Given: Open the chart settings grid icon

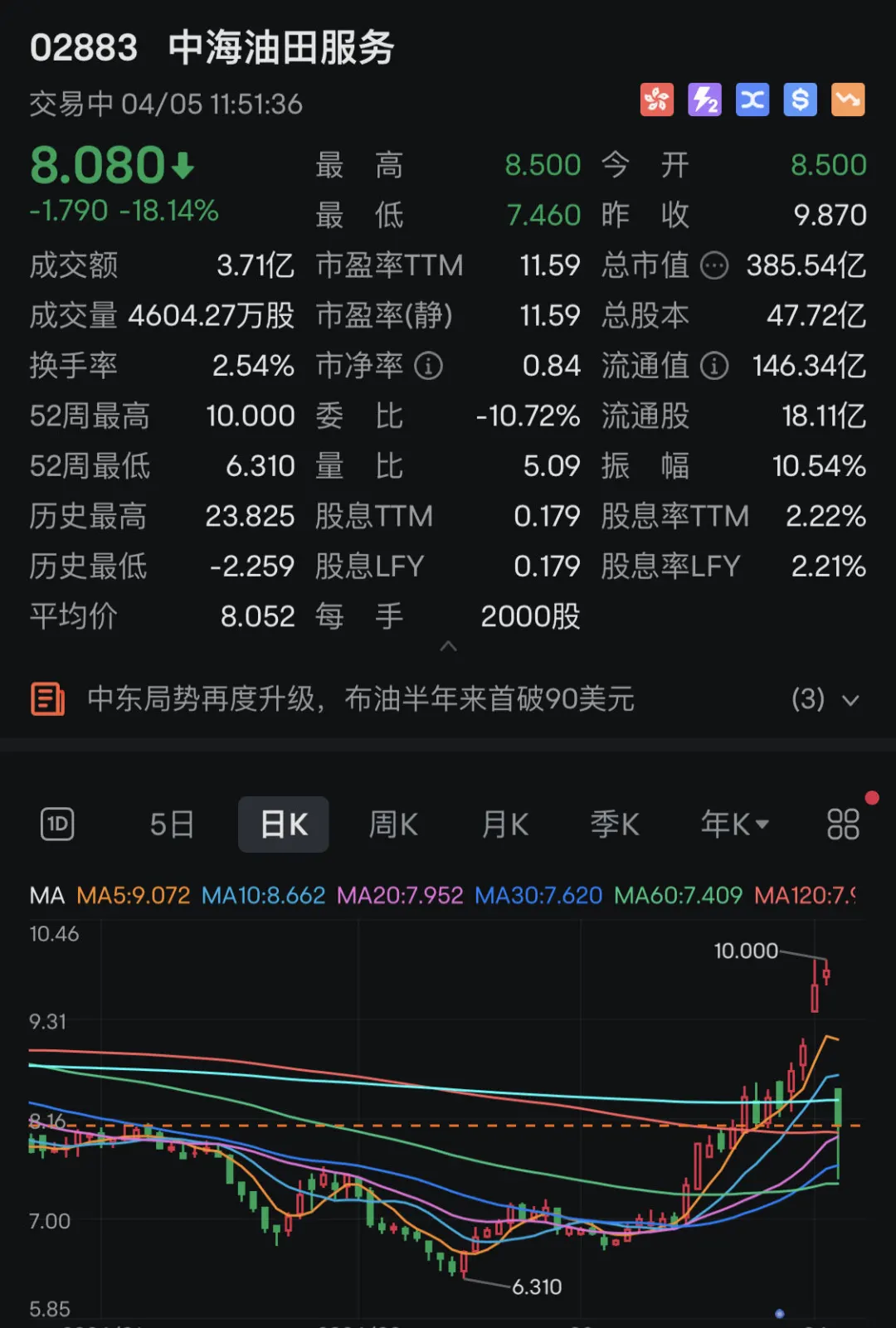Looking at the screenshot, I should (x=843, y=825).
